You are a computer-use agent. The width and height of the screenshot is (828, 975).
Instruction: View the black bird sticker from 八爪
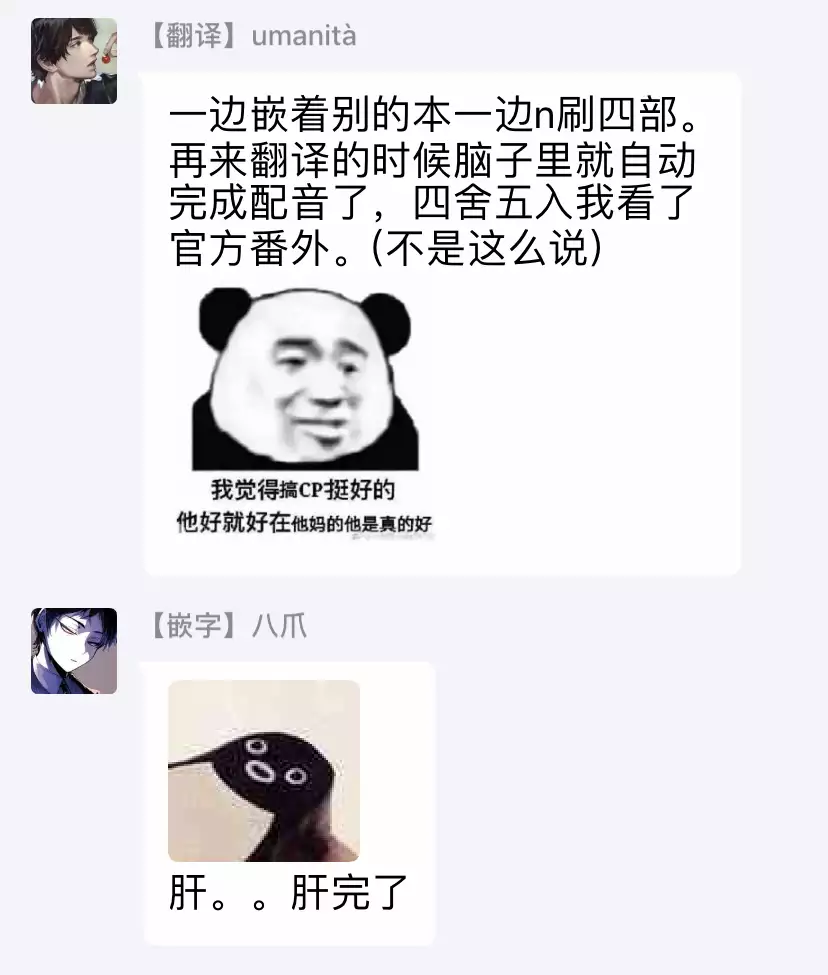click(x=264, y=770)
